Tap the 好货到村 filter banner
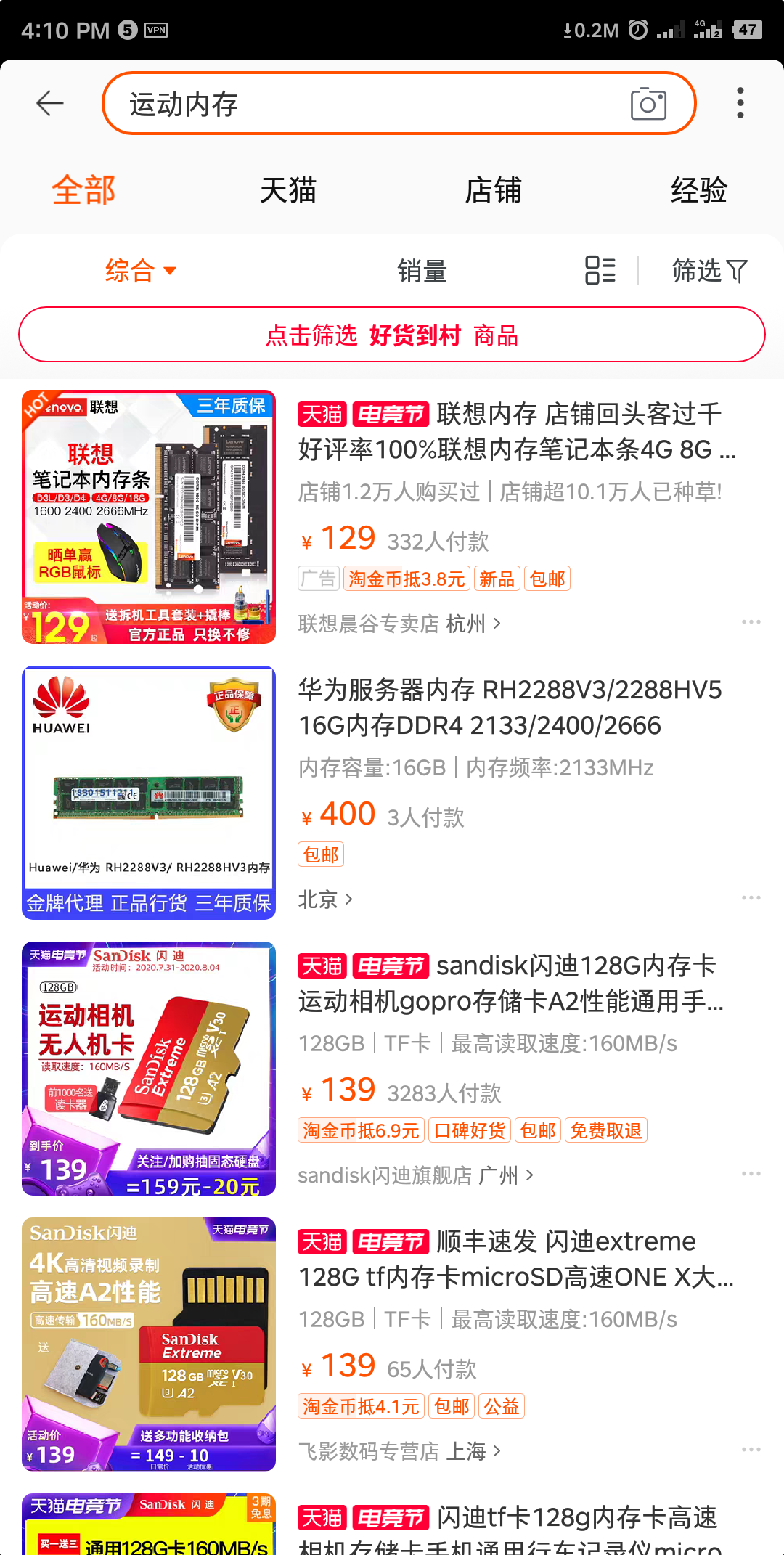The width and height of the screenshot is (784, 1555). 392,335
